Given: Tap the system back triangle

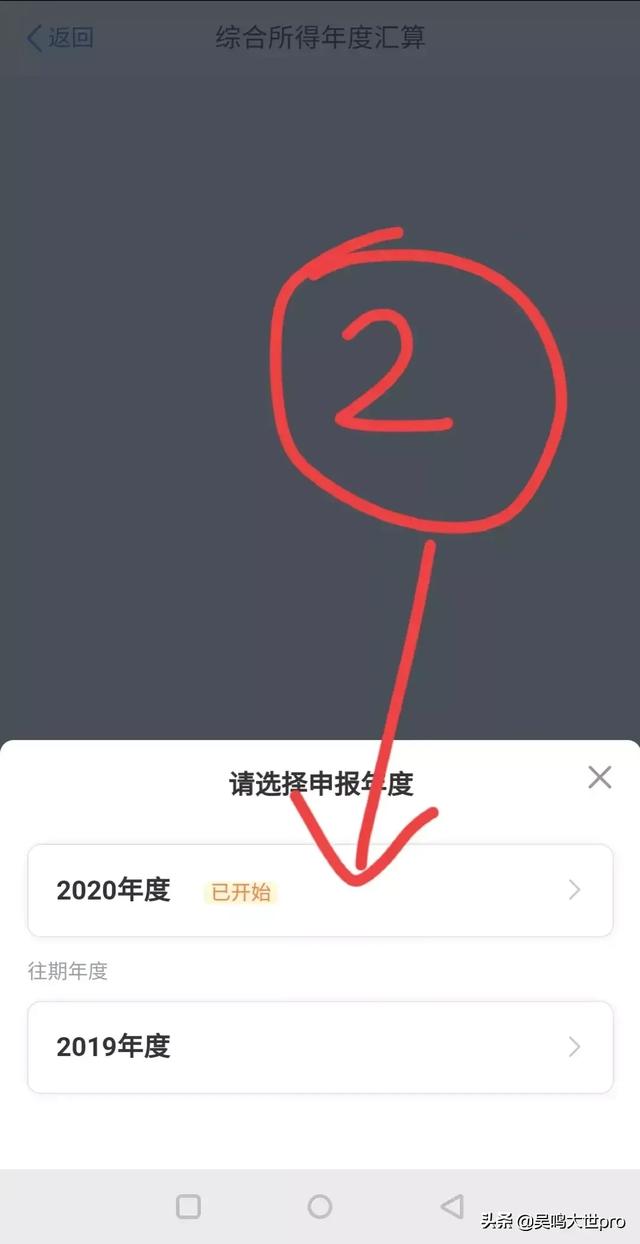Looking at the screenshot, I should 452,1205.
